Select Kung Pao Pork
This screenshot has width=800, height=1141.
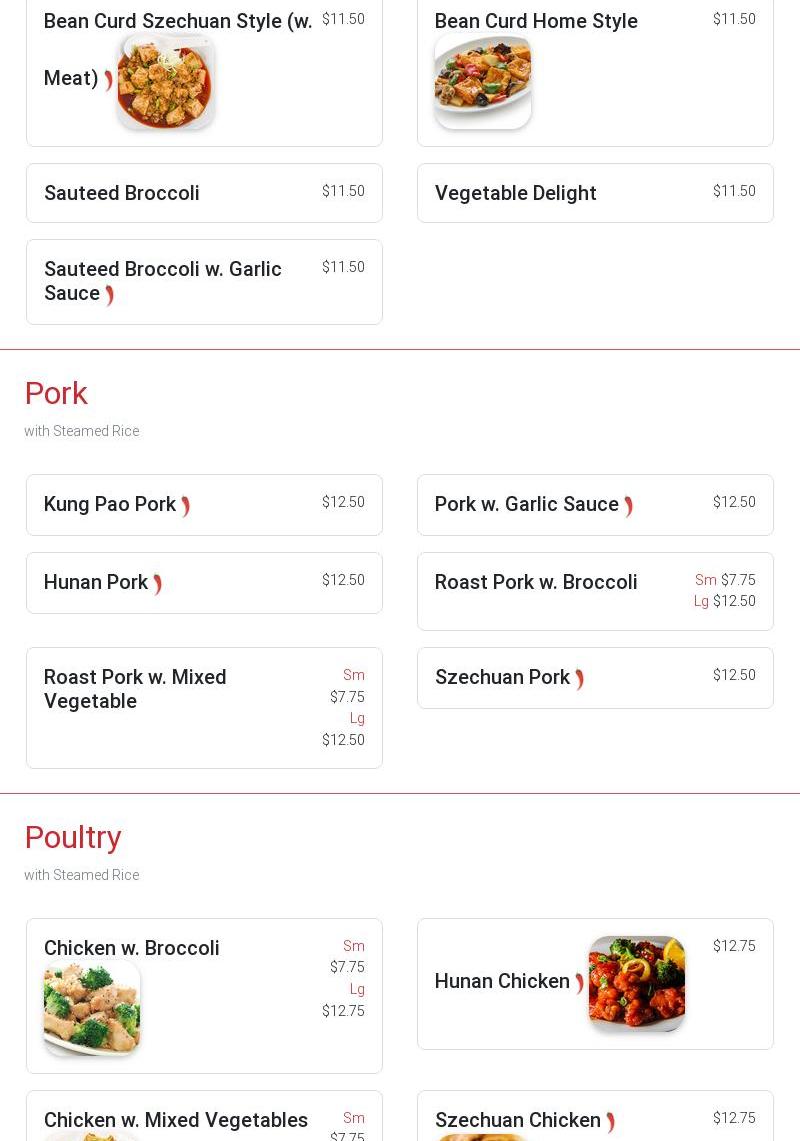[x=110, y=504]
